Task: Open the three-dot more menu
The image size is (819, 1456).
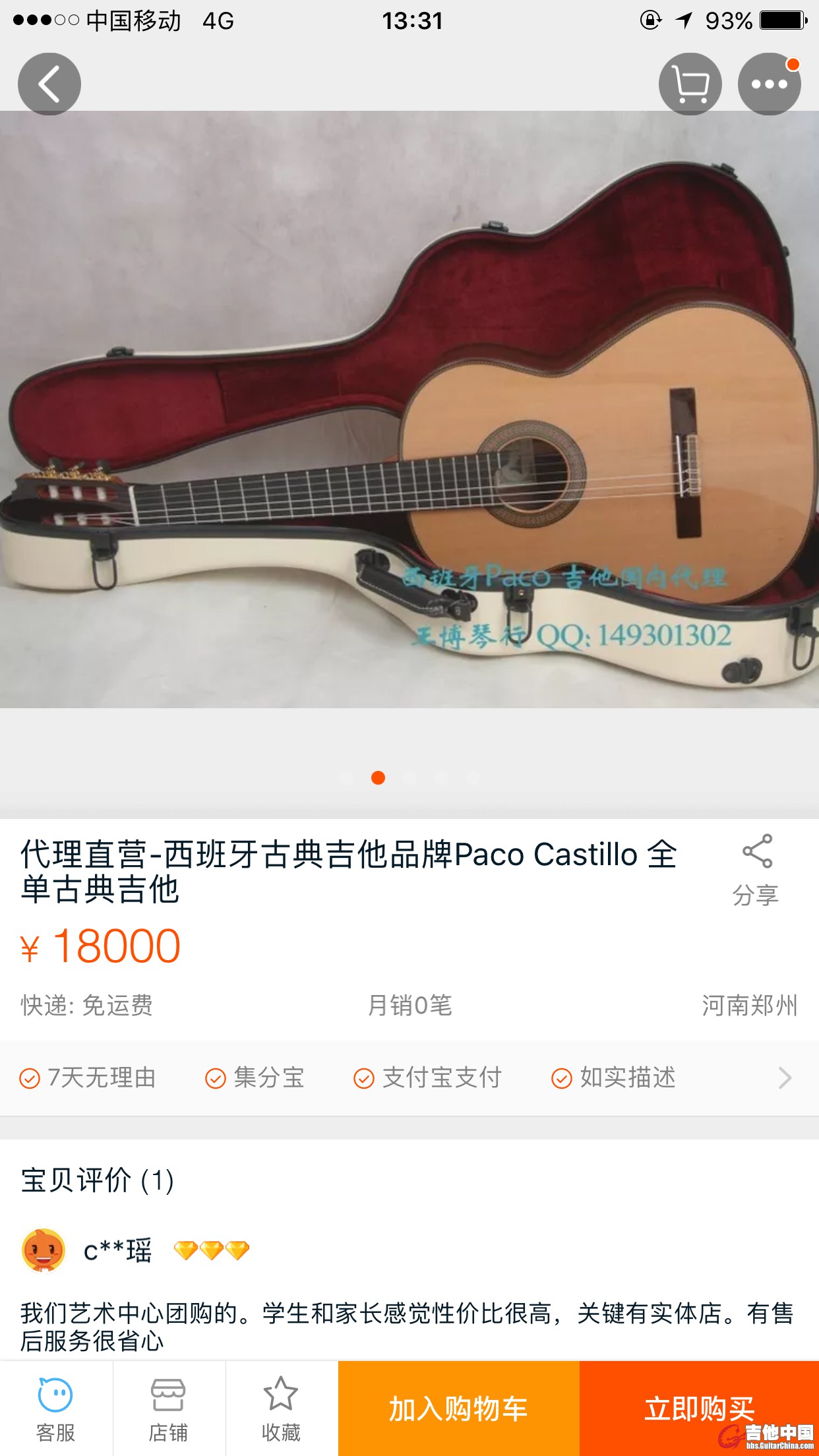Action: click(x=769, y=84)
